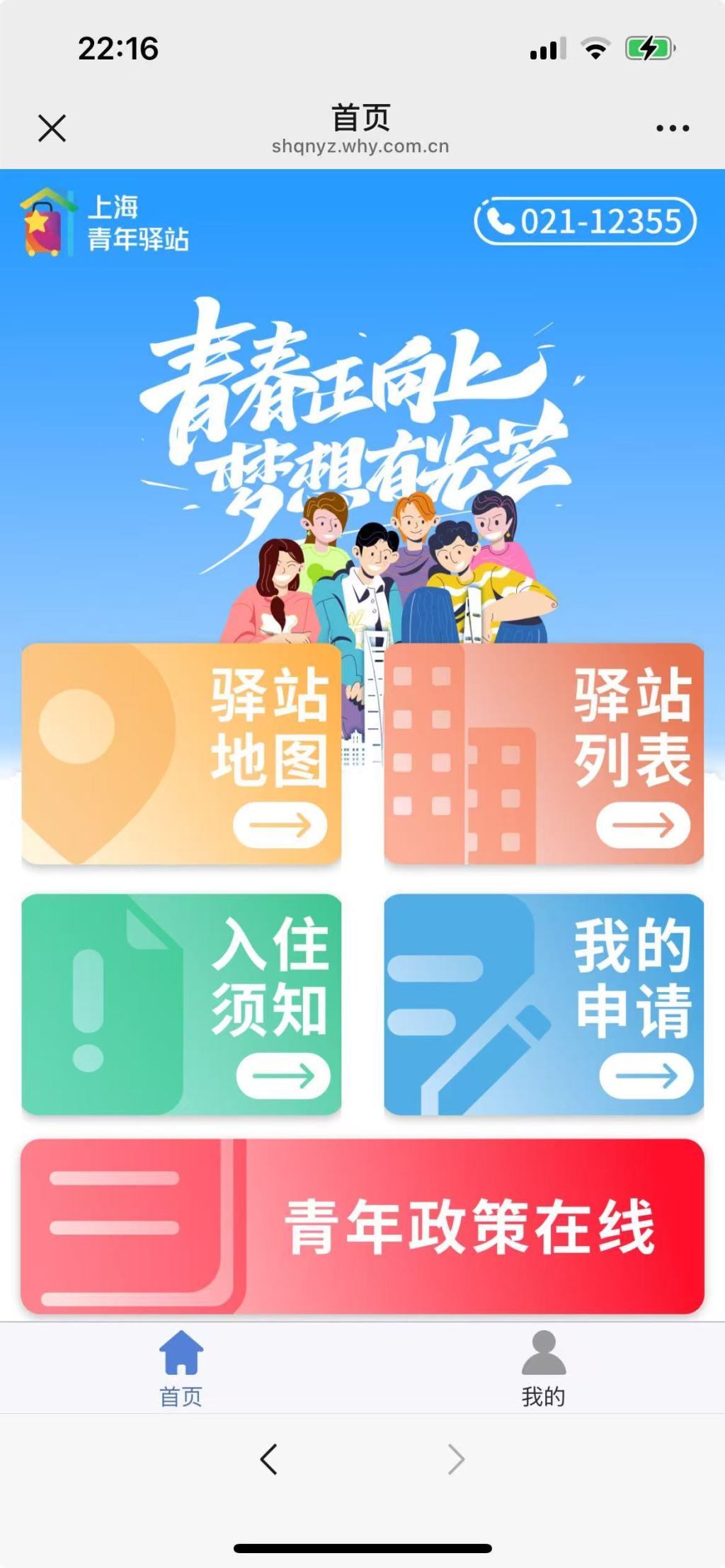Open the 驿站列表 station list card
The image size is (725, 1568).
pos(544,754)
